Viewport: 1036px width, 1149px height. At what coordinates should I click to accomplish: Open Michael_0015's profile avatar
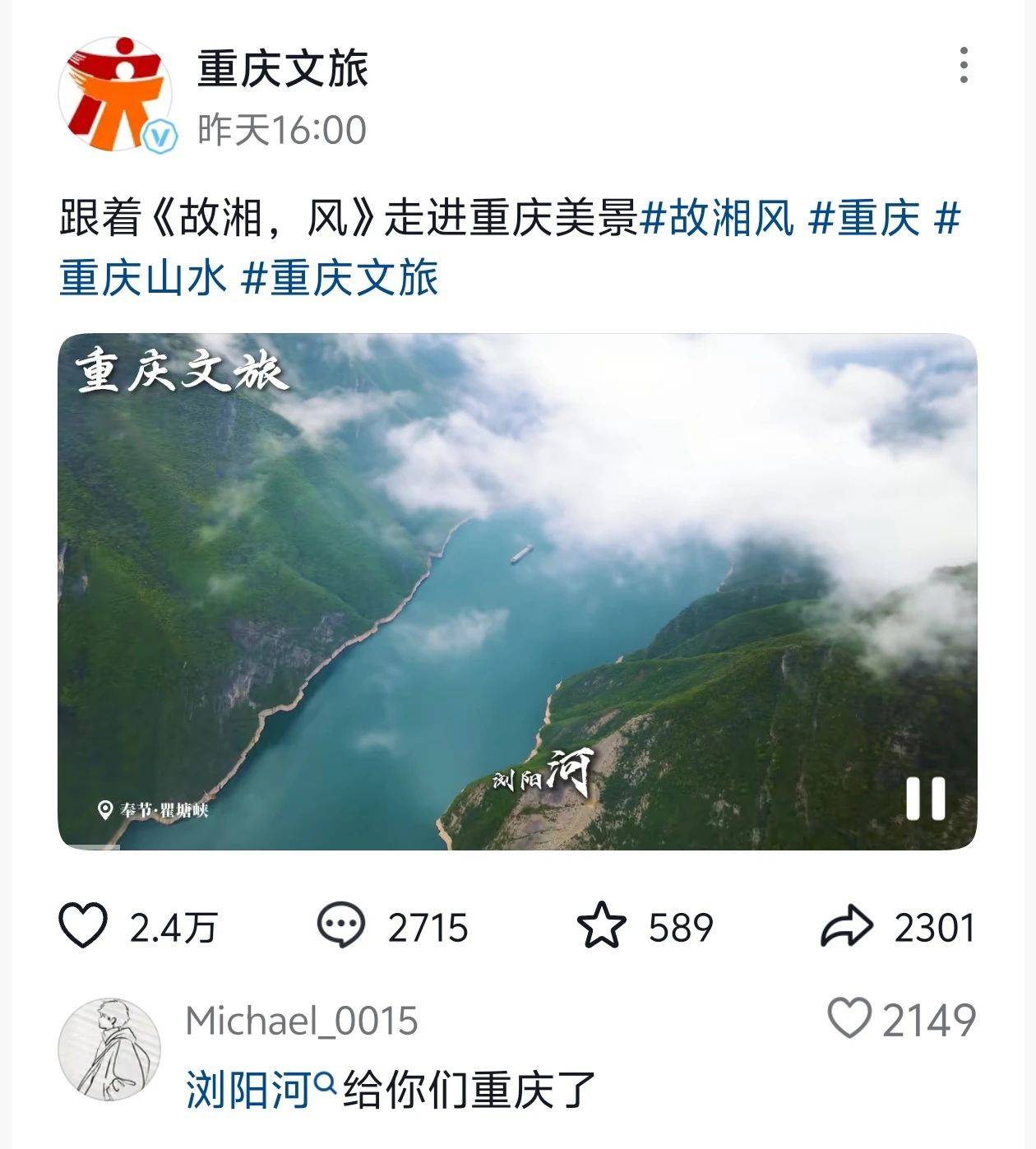[x=109, y=1049]
